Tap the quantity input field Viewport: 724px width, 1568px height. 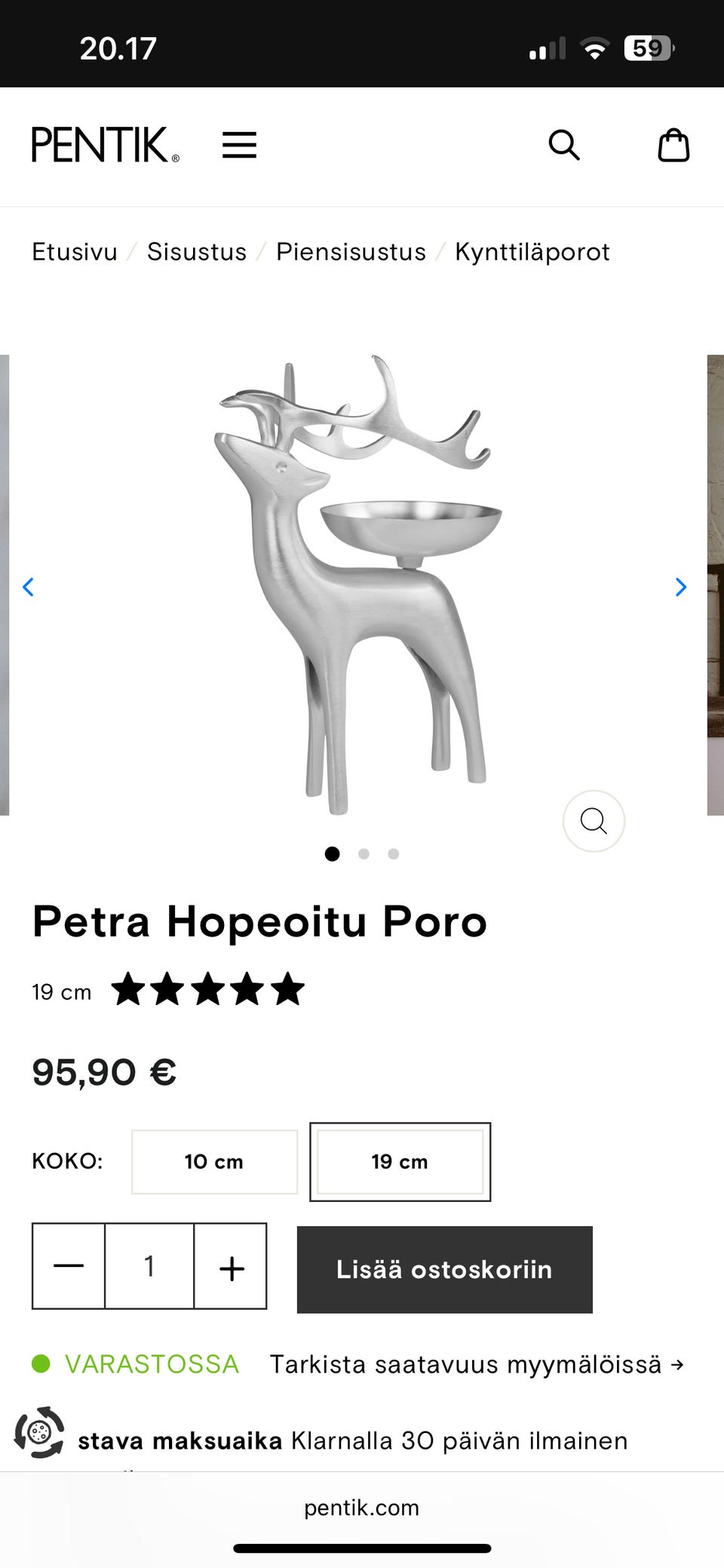149,1266
